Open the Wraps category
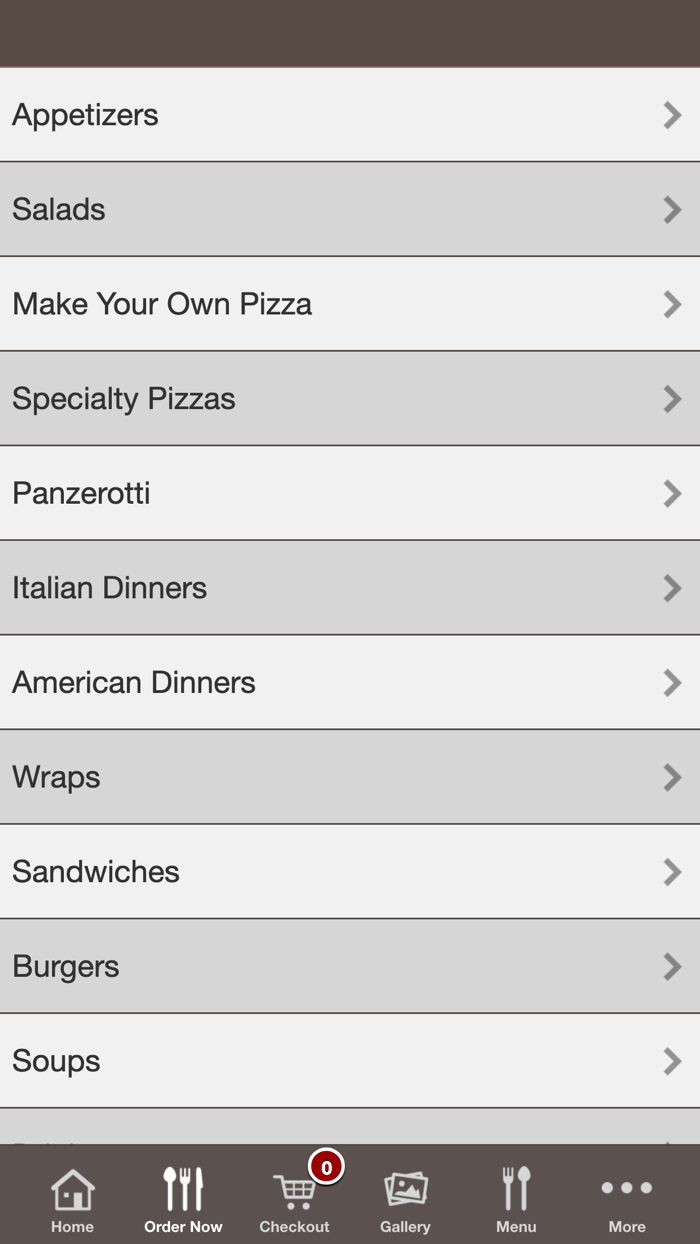 pos(350,777)
